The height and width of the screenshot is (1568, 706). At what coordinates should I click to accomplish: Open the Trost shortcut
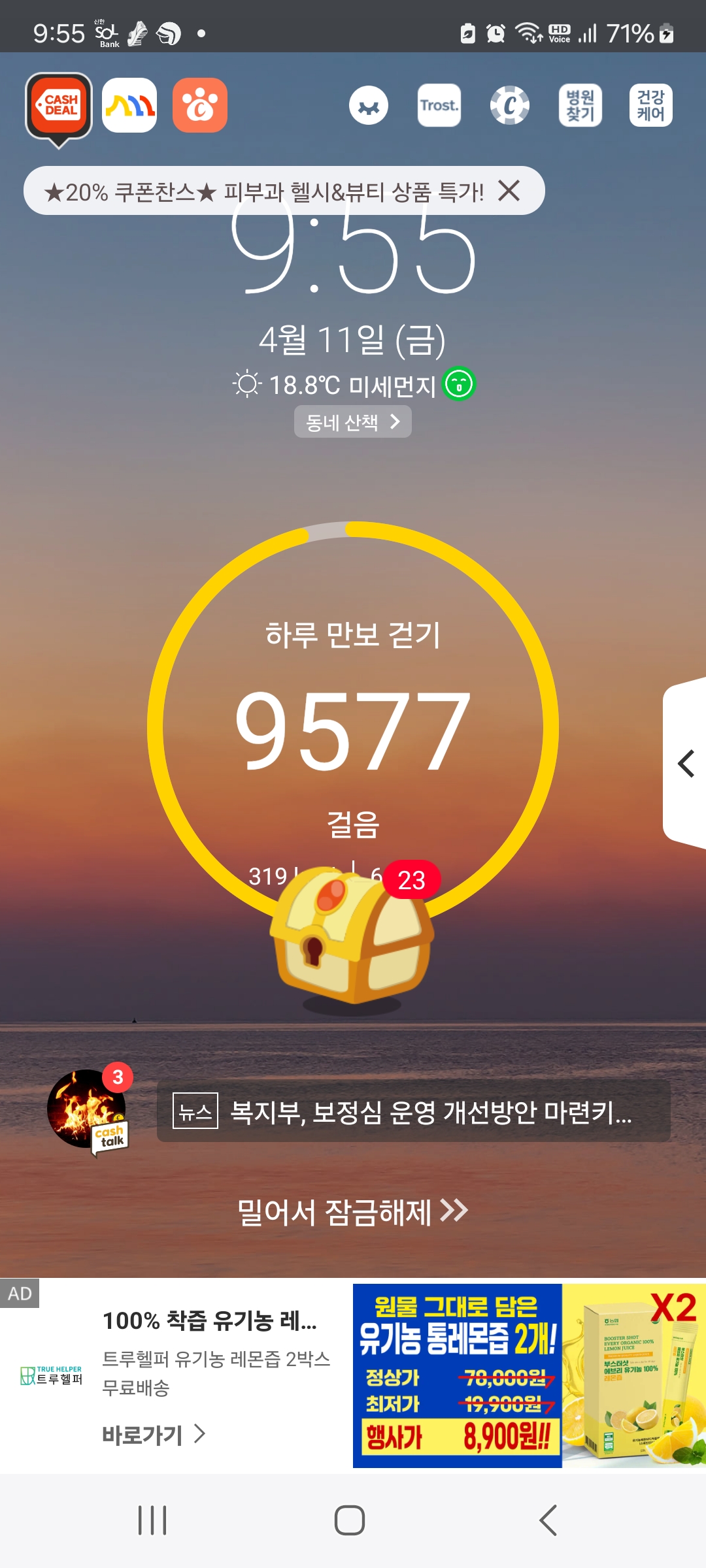tap(439, 105)
